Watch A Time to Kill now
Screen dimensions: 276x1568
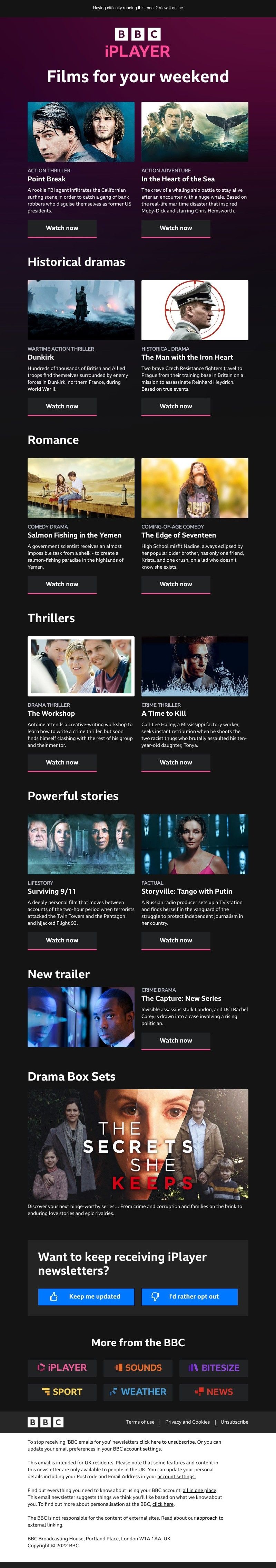pyautogui.click(x=176, y=762)
